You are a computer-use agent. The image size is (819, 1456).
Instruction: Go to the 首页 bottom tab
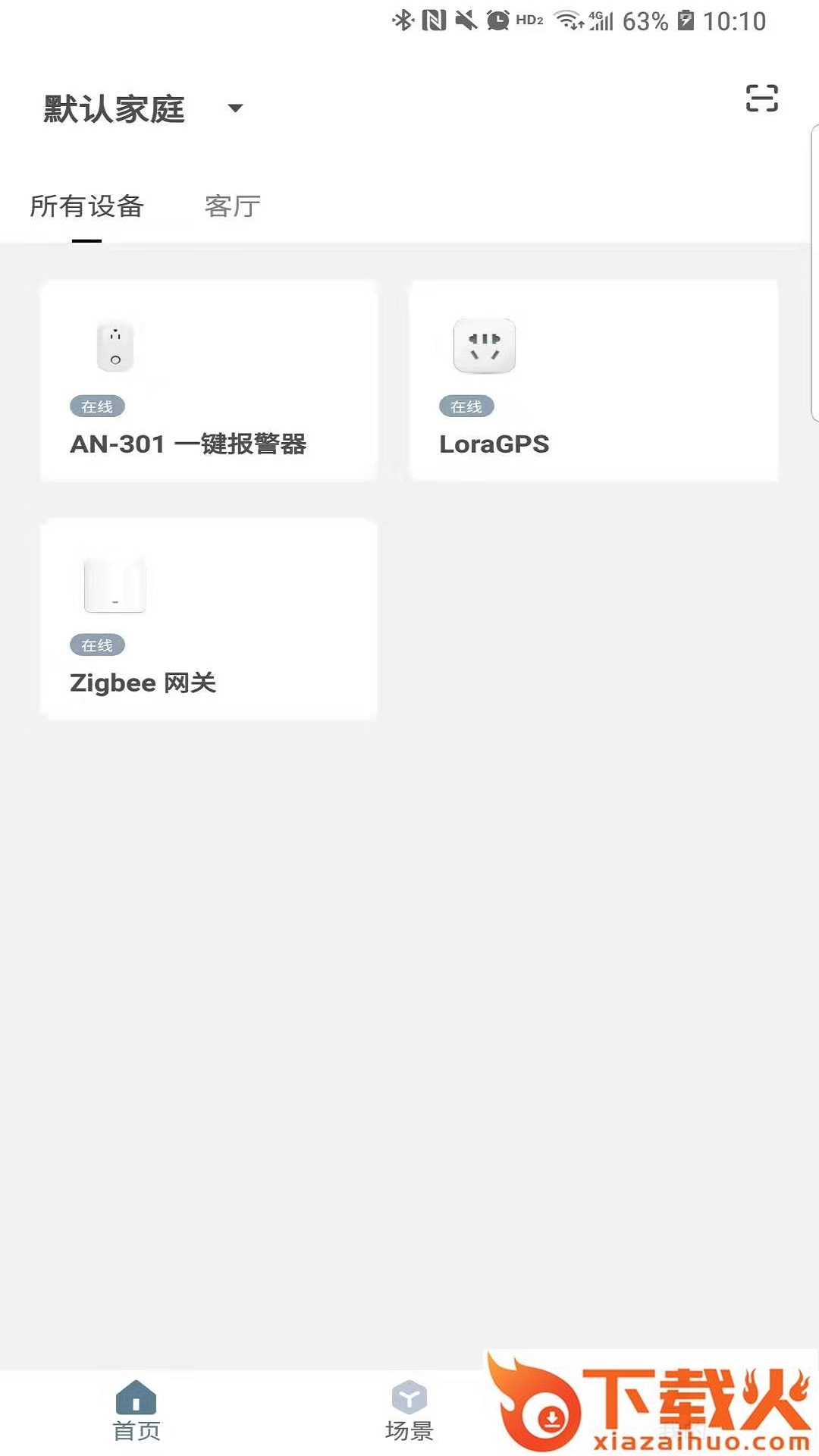pyautogui.click(x=136, y=1410)
